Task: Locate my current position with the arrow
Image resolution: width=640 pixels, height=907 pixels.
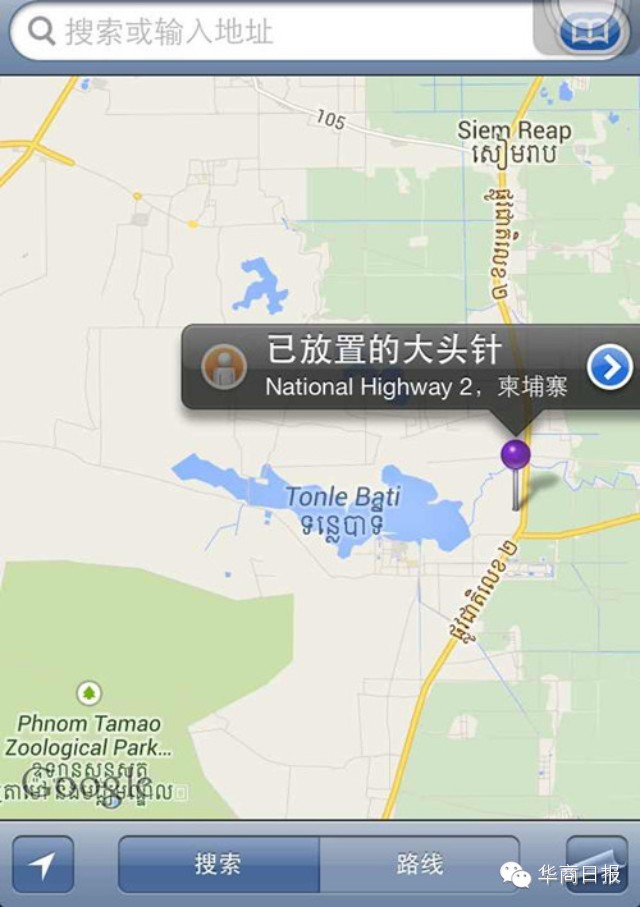Action: [43, 864]
